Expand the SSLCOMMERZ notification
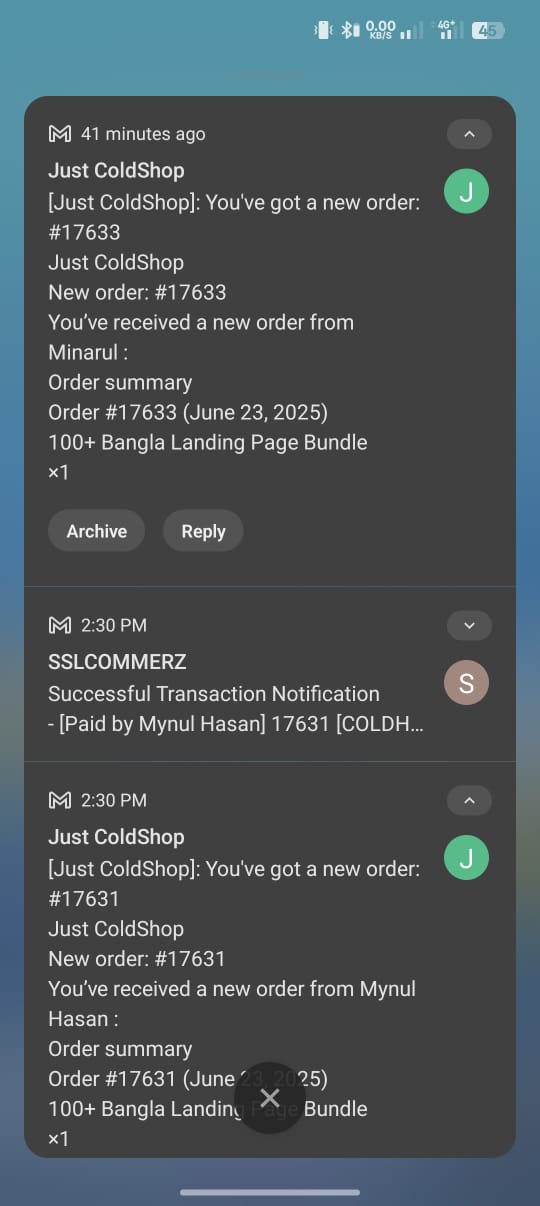Screen dimensions: 540x1206 469,626
